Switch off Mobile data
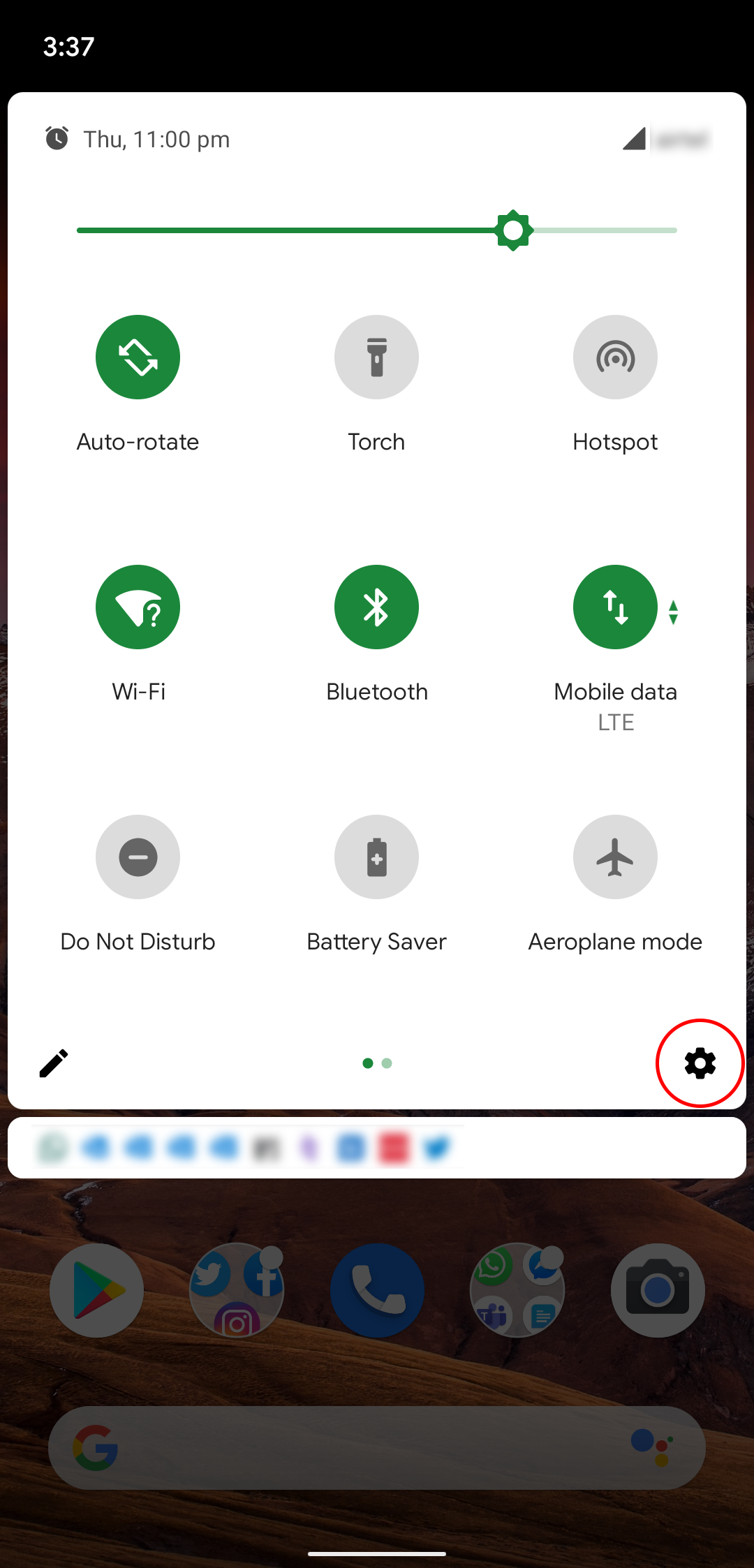 (615, 607)
